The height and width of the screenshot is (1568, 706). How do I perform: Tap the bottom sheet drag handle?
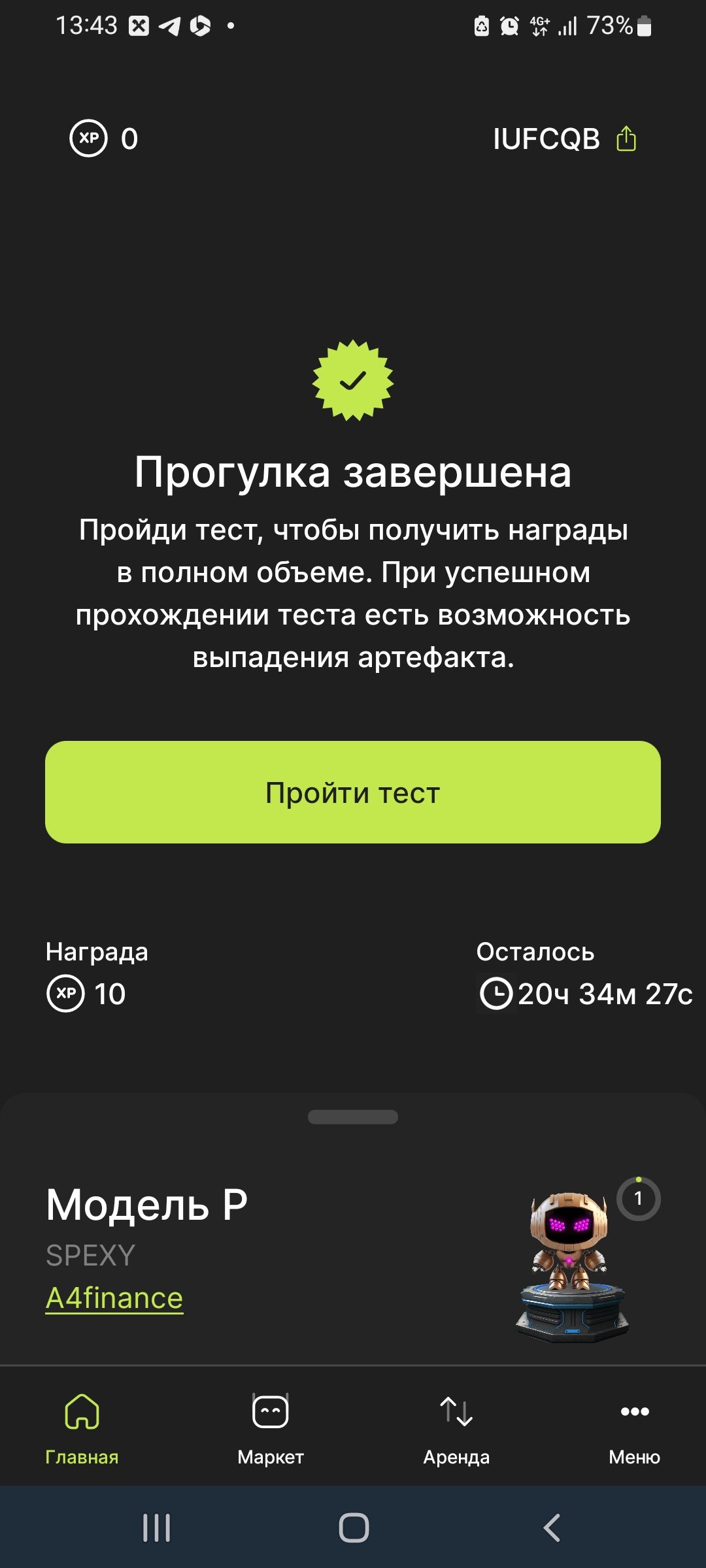(x=353, y=1117)
